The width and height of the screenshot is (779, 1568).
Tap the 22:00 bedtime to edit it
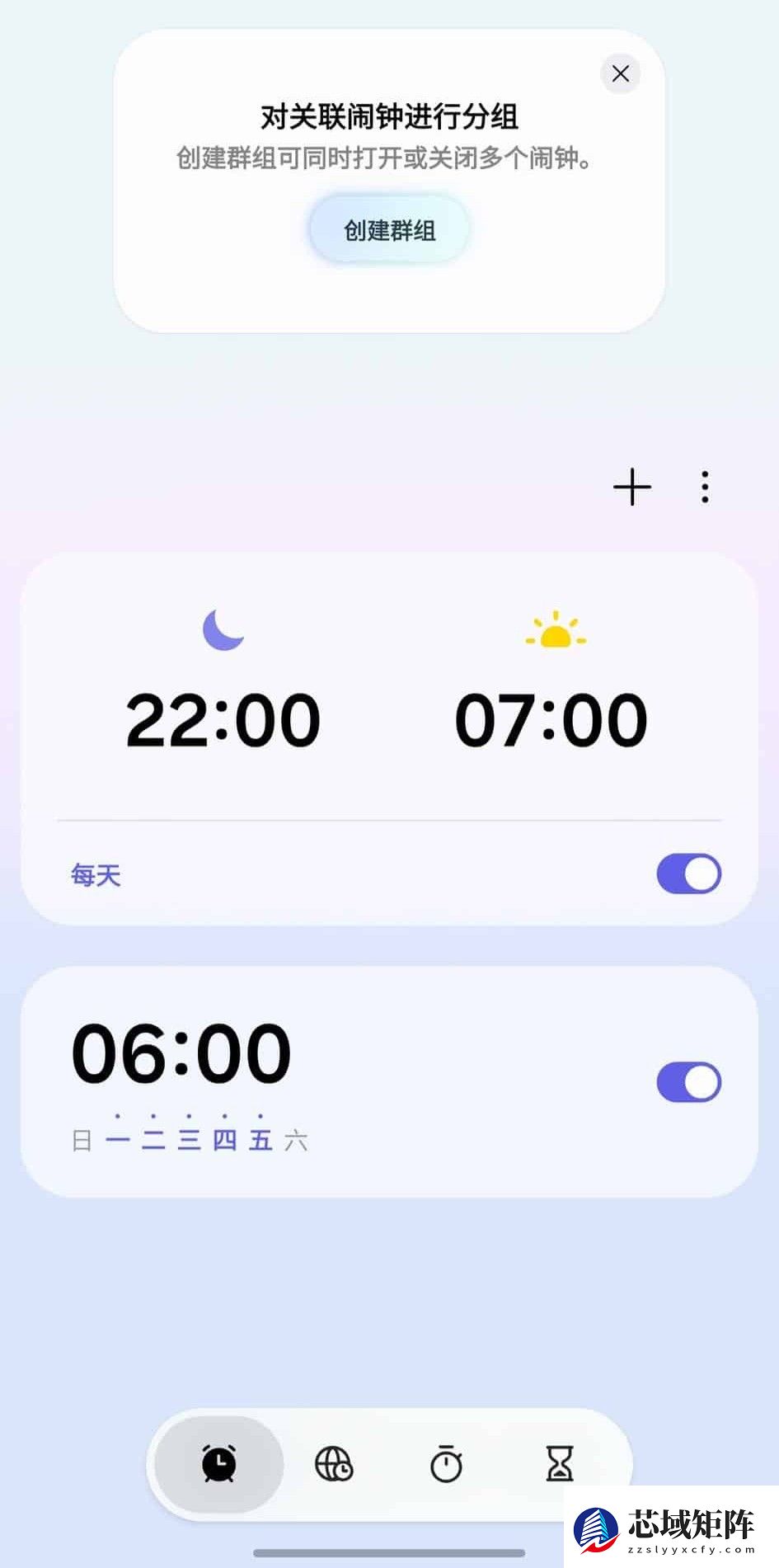tap(224, 718)
